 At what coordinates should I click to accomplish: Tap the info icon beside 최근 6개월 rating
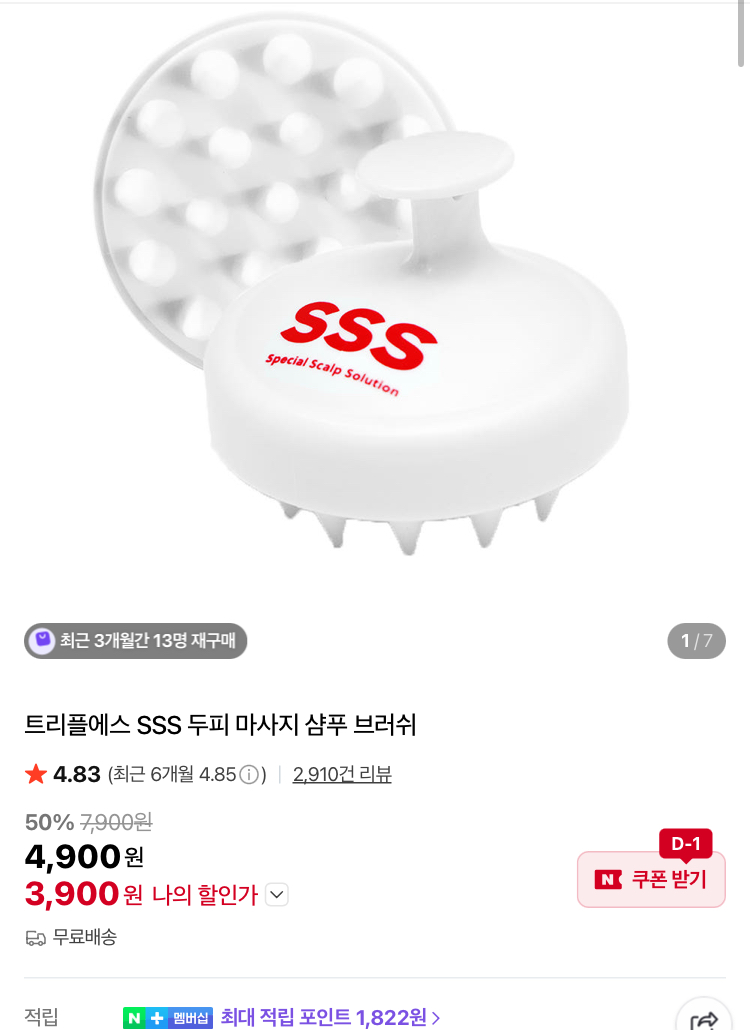tap(250, 775)
